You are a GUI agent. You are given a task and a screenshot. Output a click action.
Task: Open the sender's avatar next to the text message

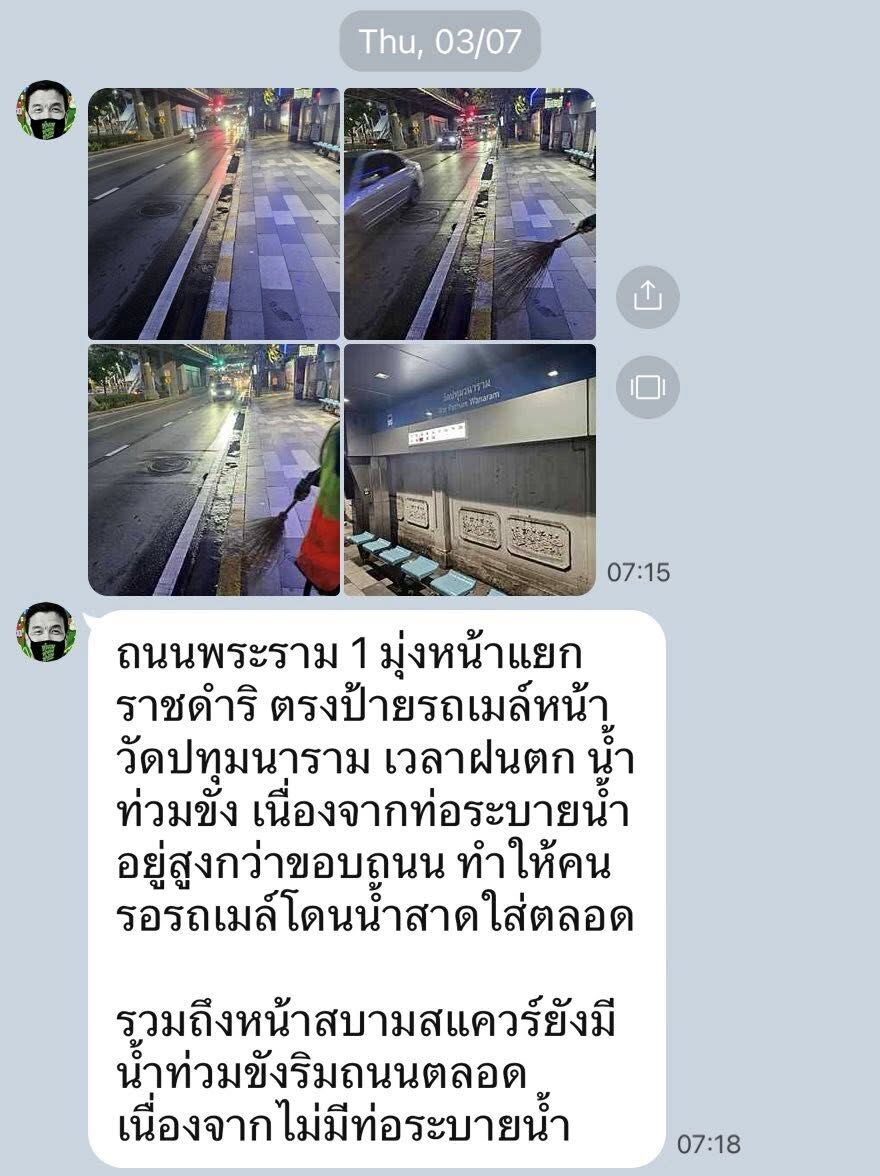point(46,632)
